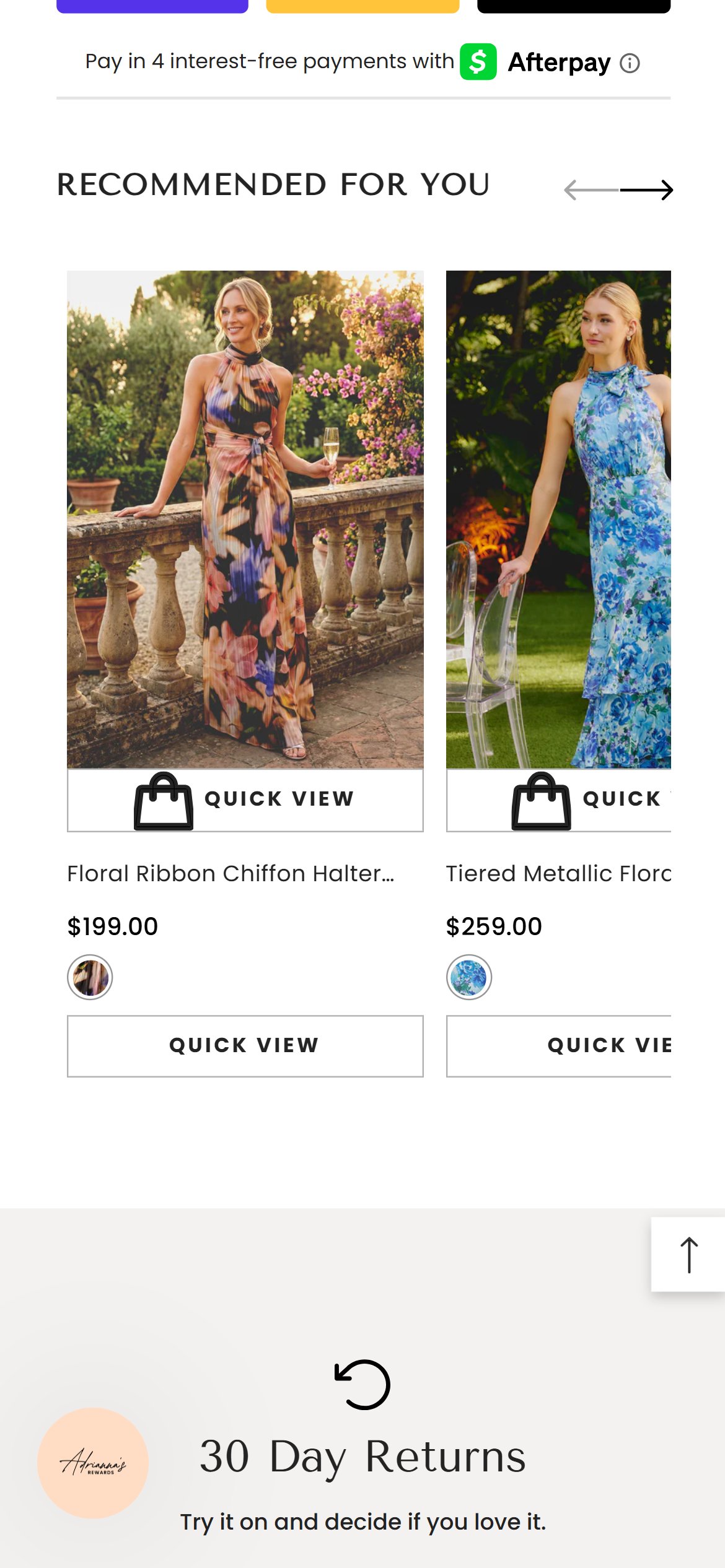
Task: Jump back to top with up arrow
Action: click(x=688, y=1255)
